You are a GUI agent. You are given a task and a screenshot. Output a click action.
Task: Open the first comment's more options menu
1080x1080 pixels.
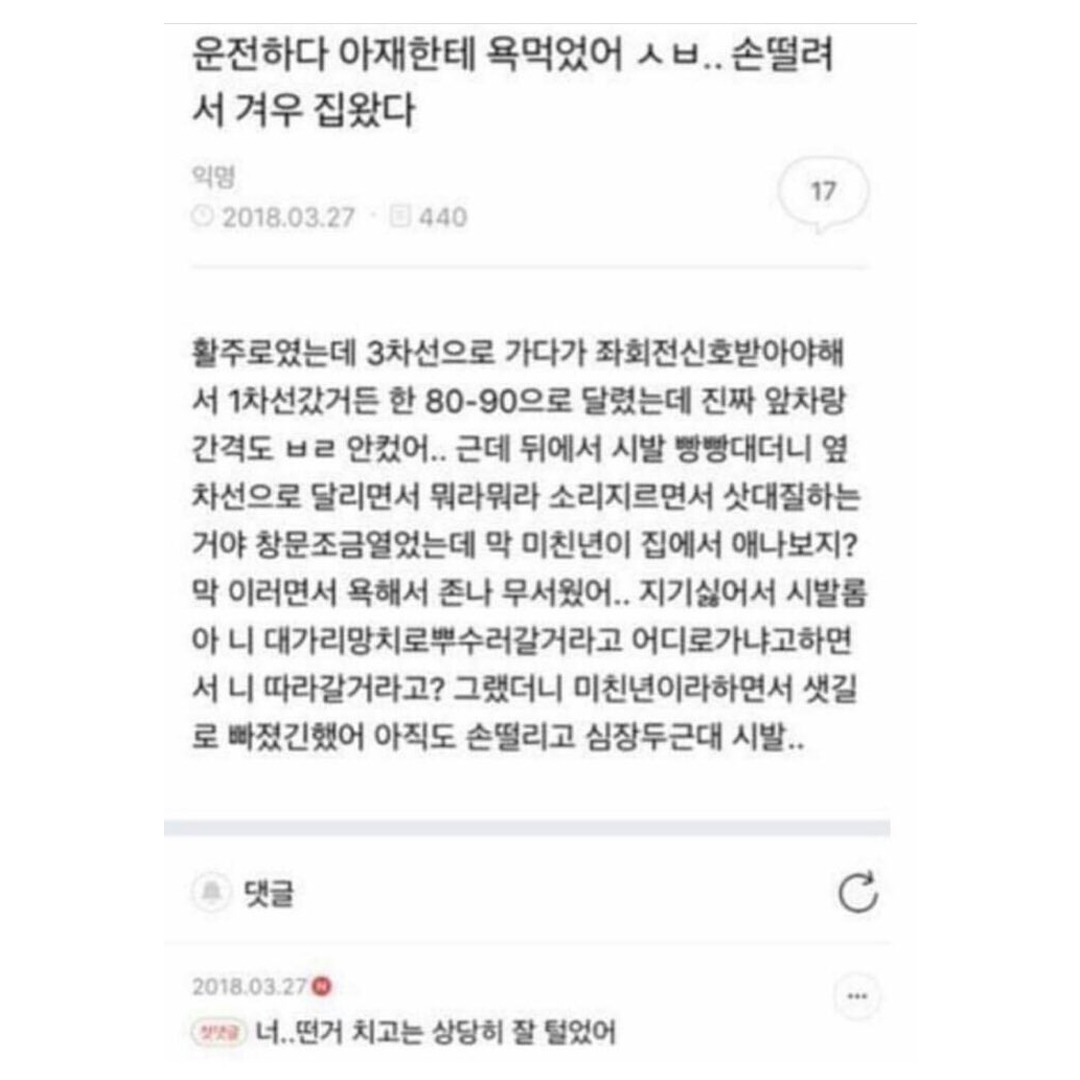pos(857,996)
